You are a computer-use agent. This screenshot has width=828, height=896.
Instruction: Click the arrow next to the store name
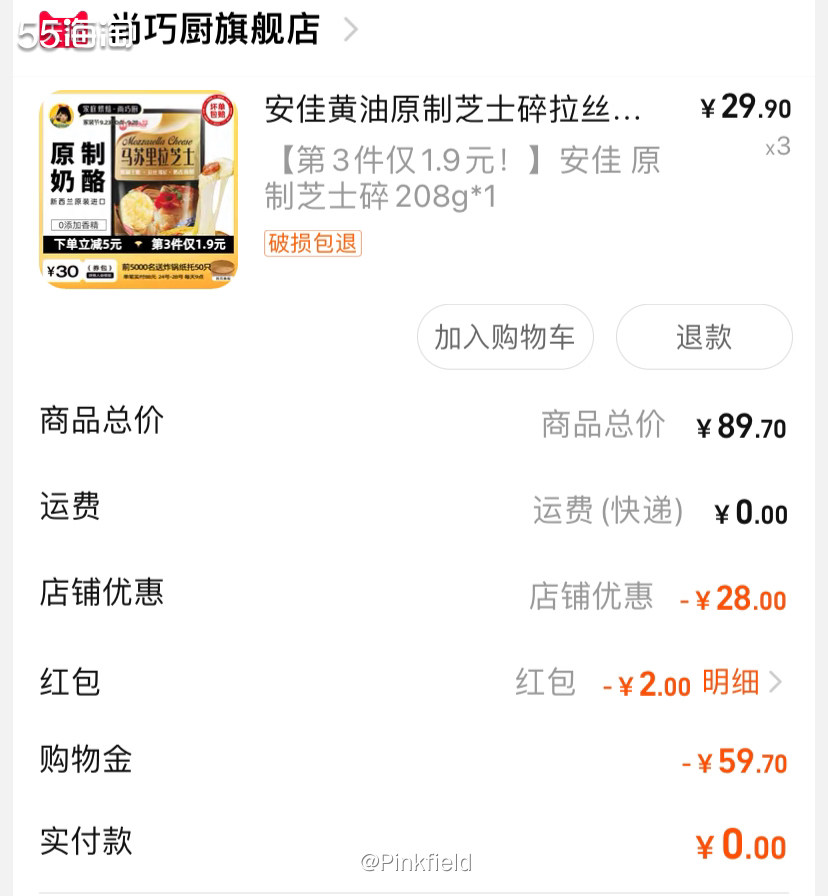[349, 30]
